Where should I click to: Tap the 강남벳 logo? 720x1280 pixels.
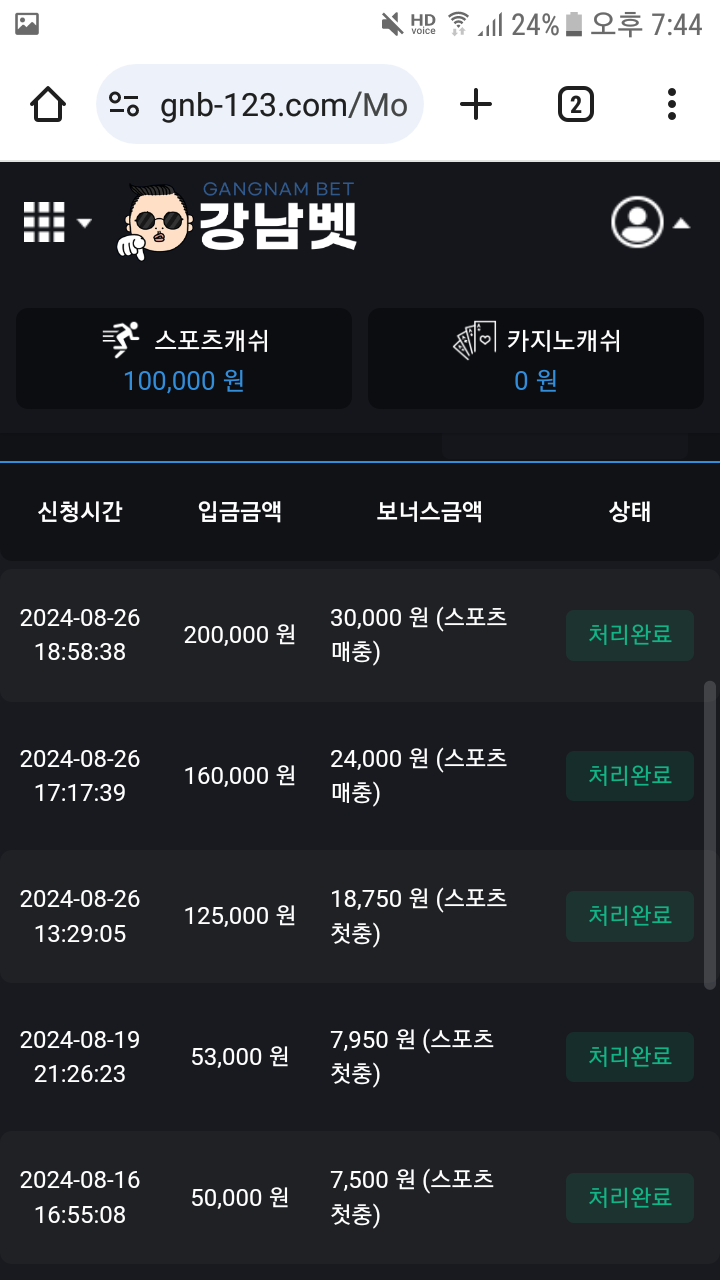[x=238, y=218]
